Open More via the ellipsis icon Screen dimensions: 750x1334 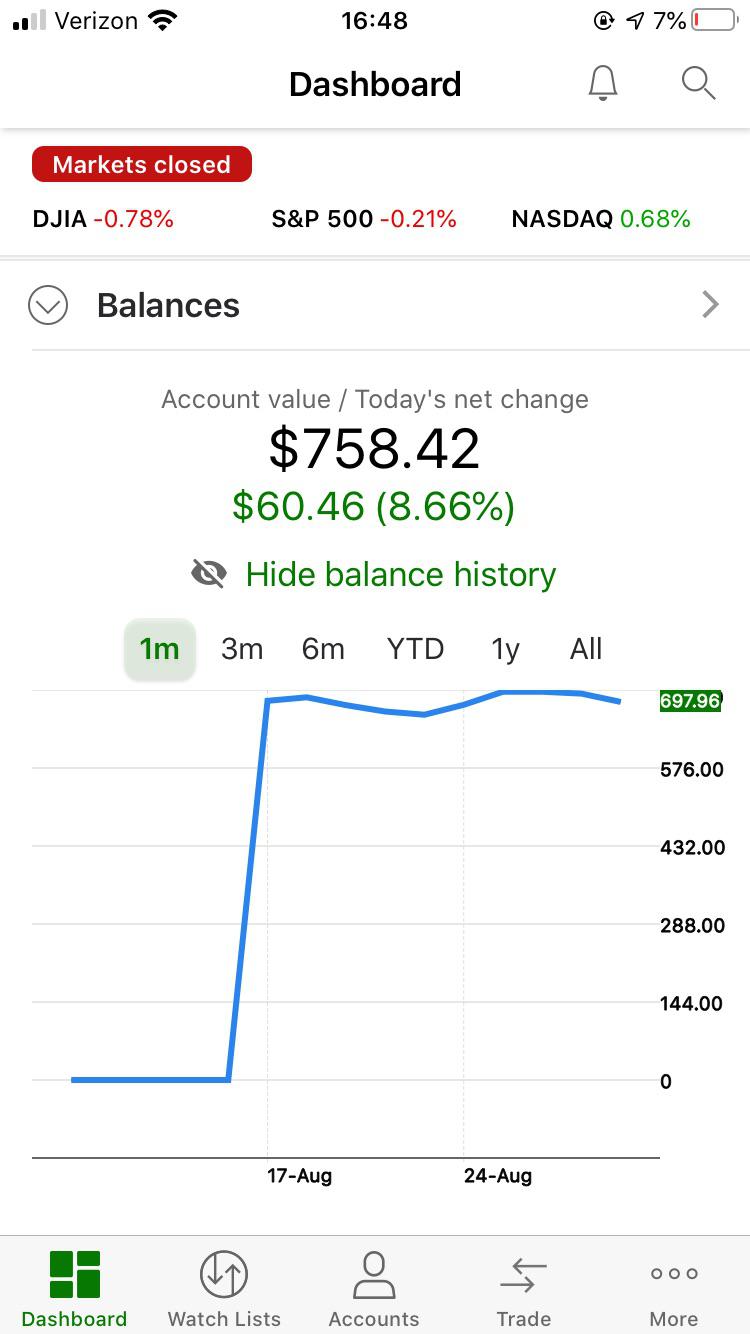673,1274
